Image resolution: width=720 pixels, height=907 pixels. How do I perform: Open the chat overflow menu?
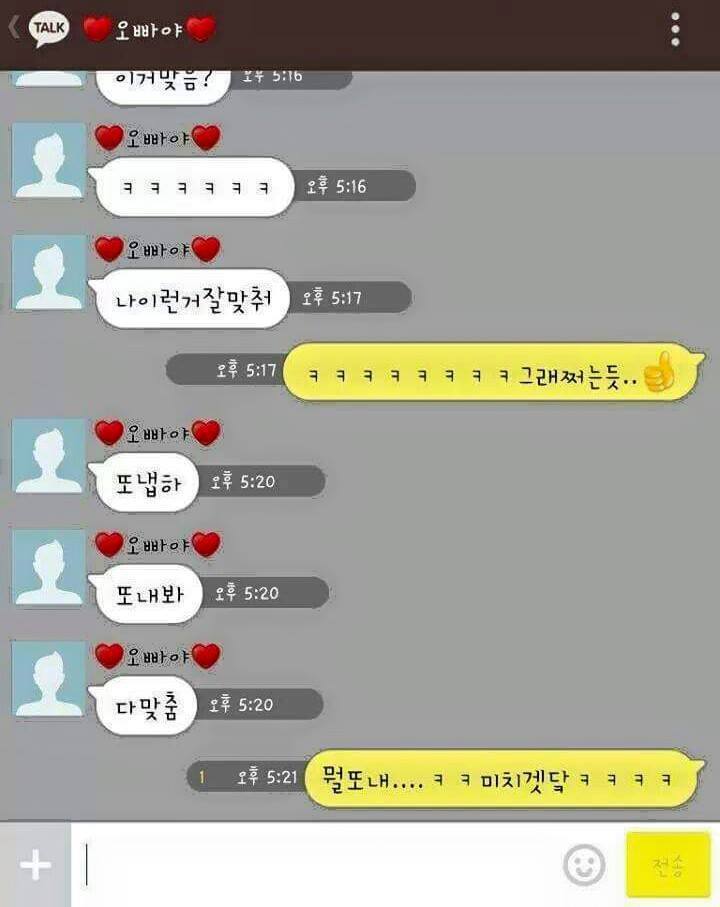[675, 29]
